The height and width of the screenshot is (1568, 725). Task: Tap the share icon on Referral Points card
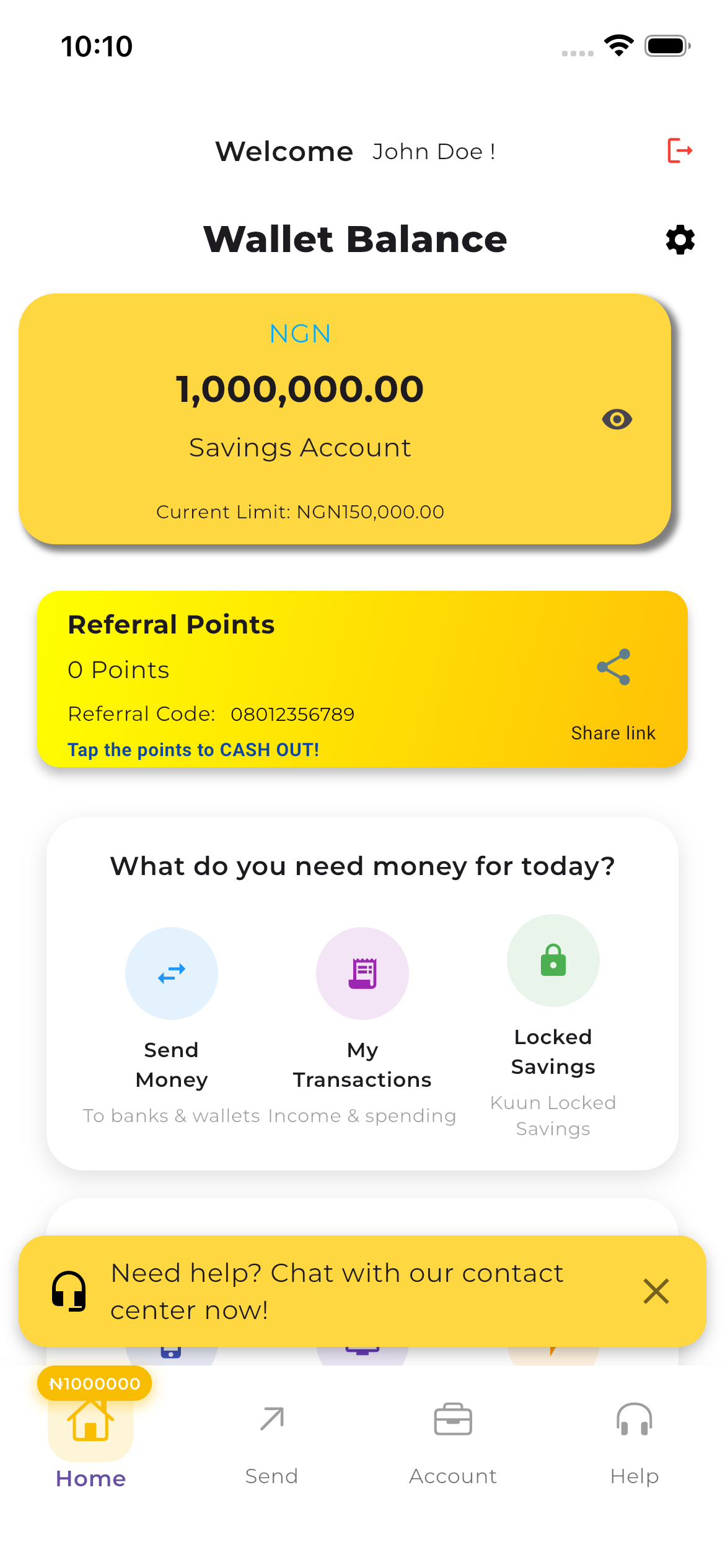[613, 667]
